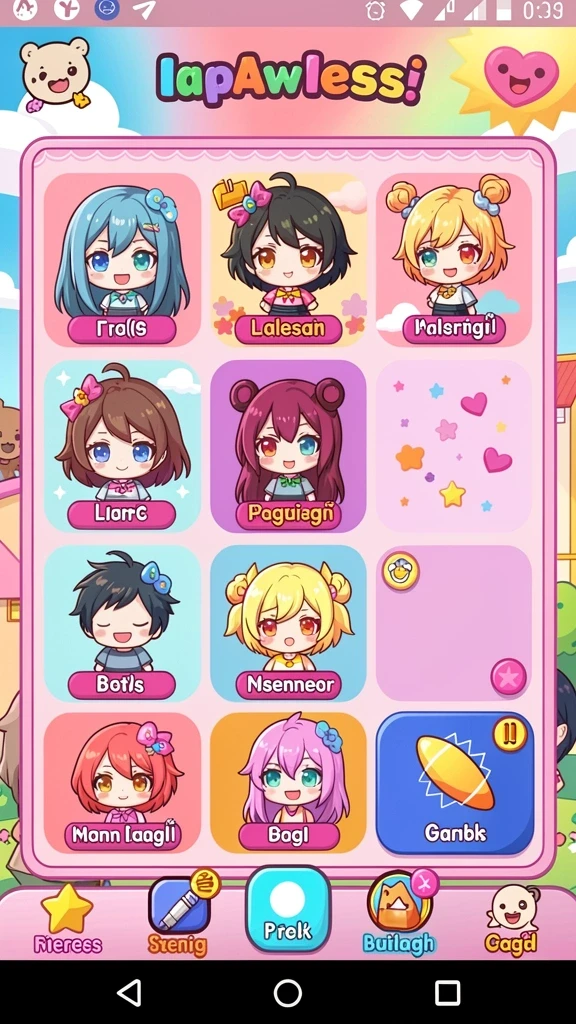
Task: Go to the Builagh tab
Action: tap(398, 914)
